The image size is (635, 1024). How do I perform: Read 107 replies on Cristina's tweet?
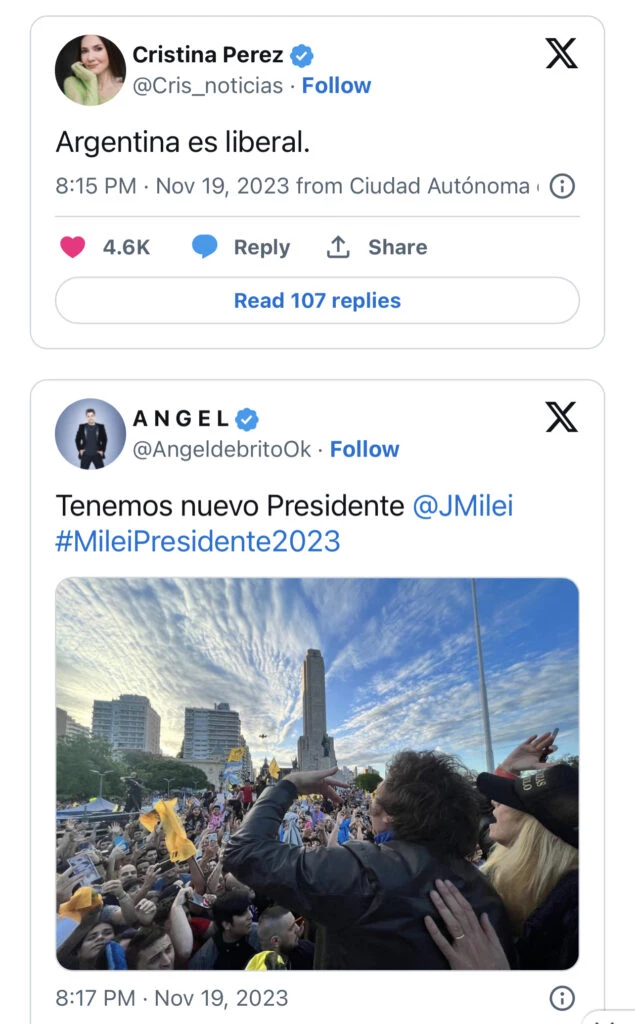[x=317, y=301]
